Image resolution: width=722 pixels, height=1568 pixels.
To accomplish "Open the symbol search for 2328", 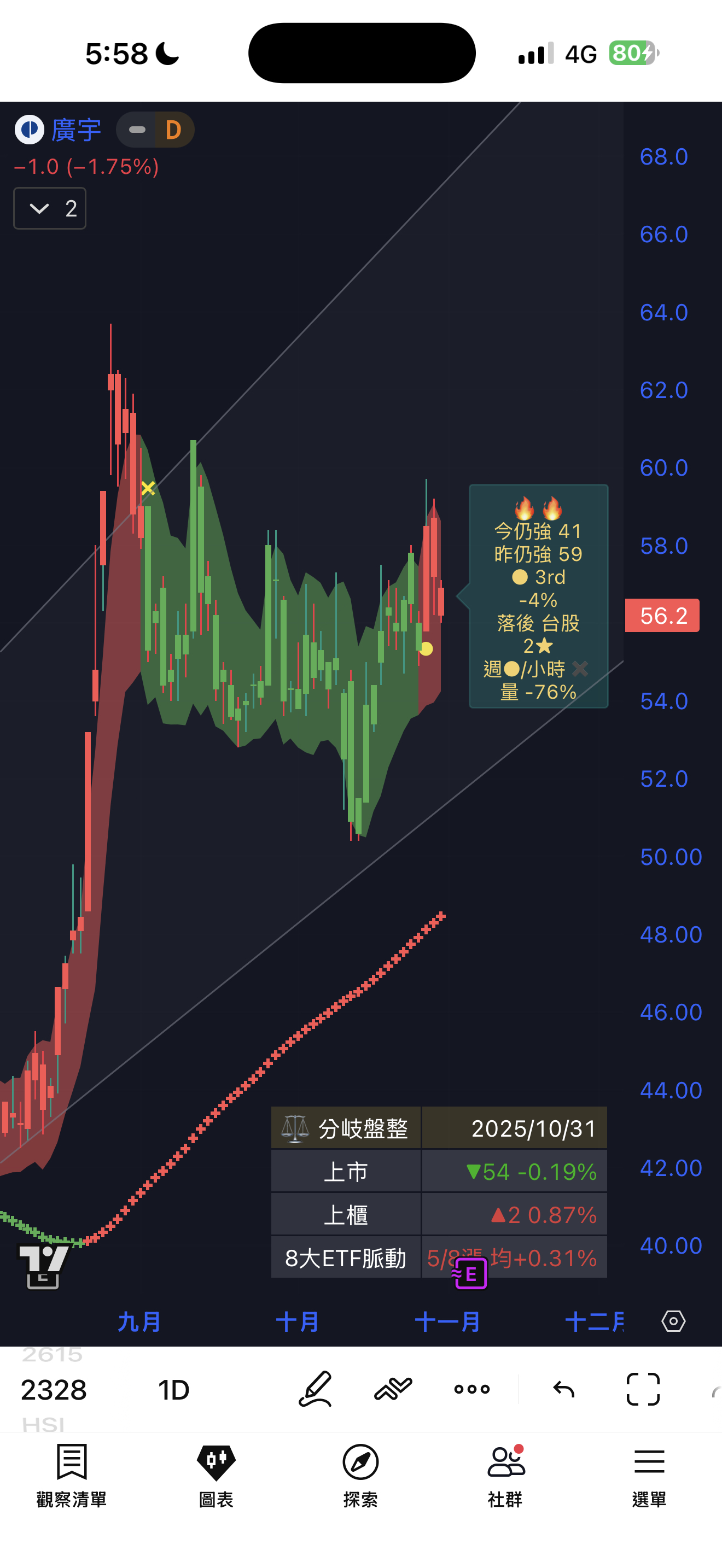I will tap(54, 1390).
